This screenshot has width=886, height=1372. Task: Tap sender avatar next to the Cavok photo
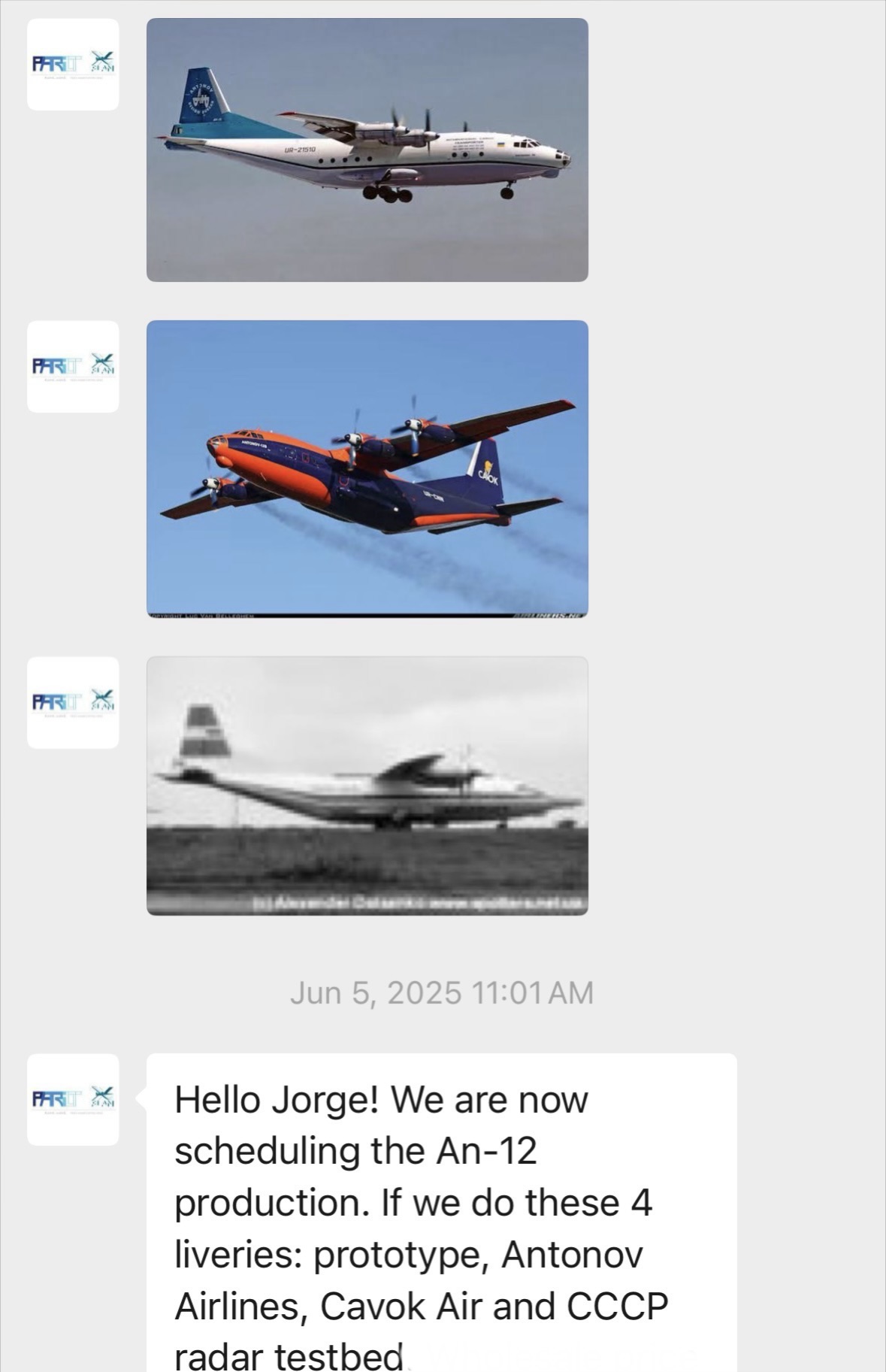73,367
